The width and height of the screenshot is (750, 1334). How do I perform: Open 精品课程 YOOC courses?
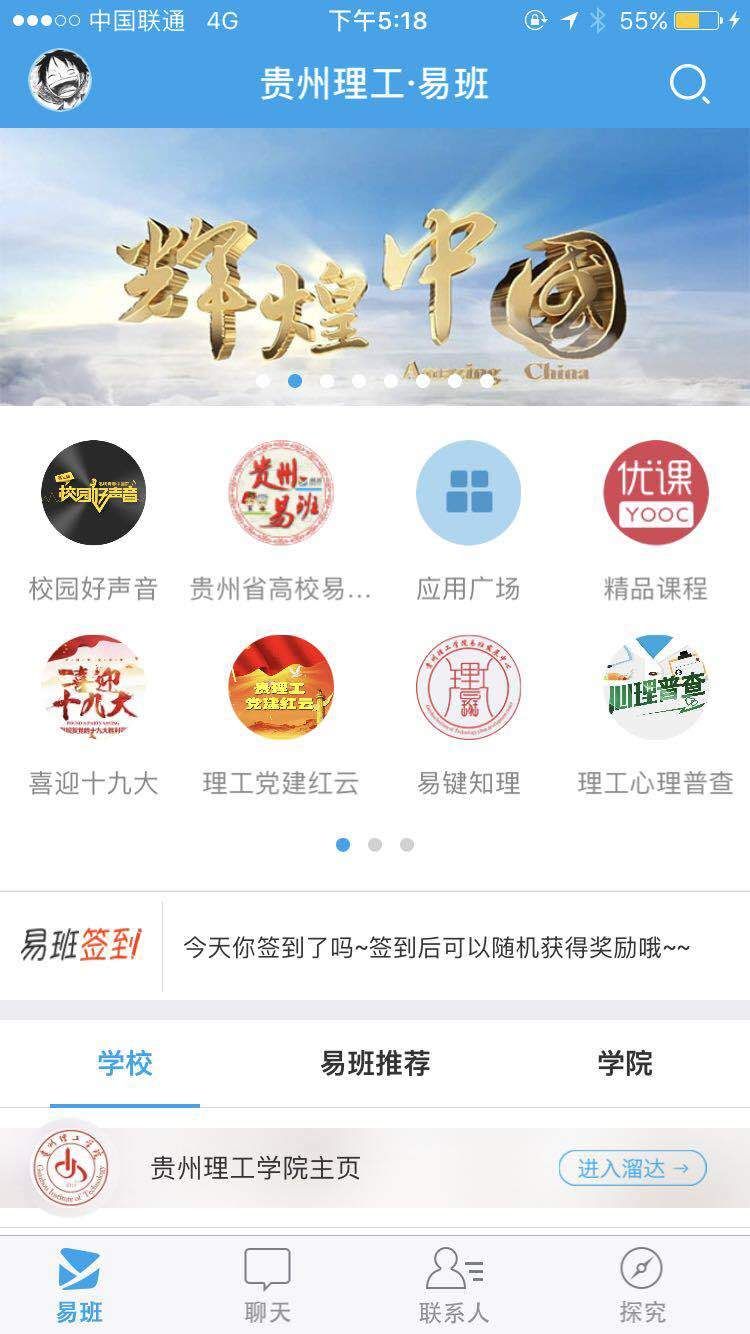click(x=656, y=493)
